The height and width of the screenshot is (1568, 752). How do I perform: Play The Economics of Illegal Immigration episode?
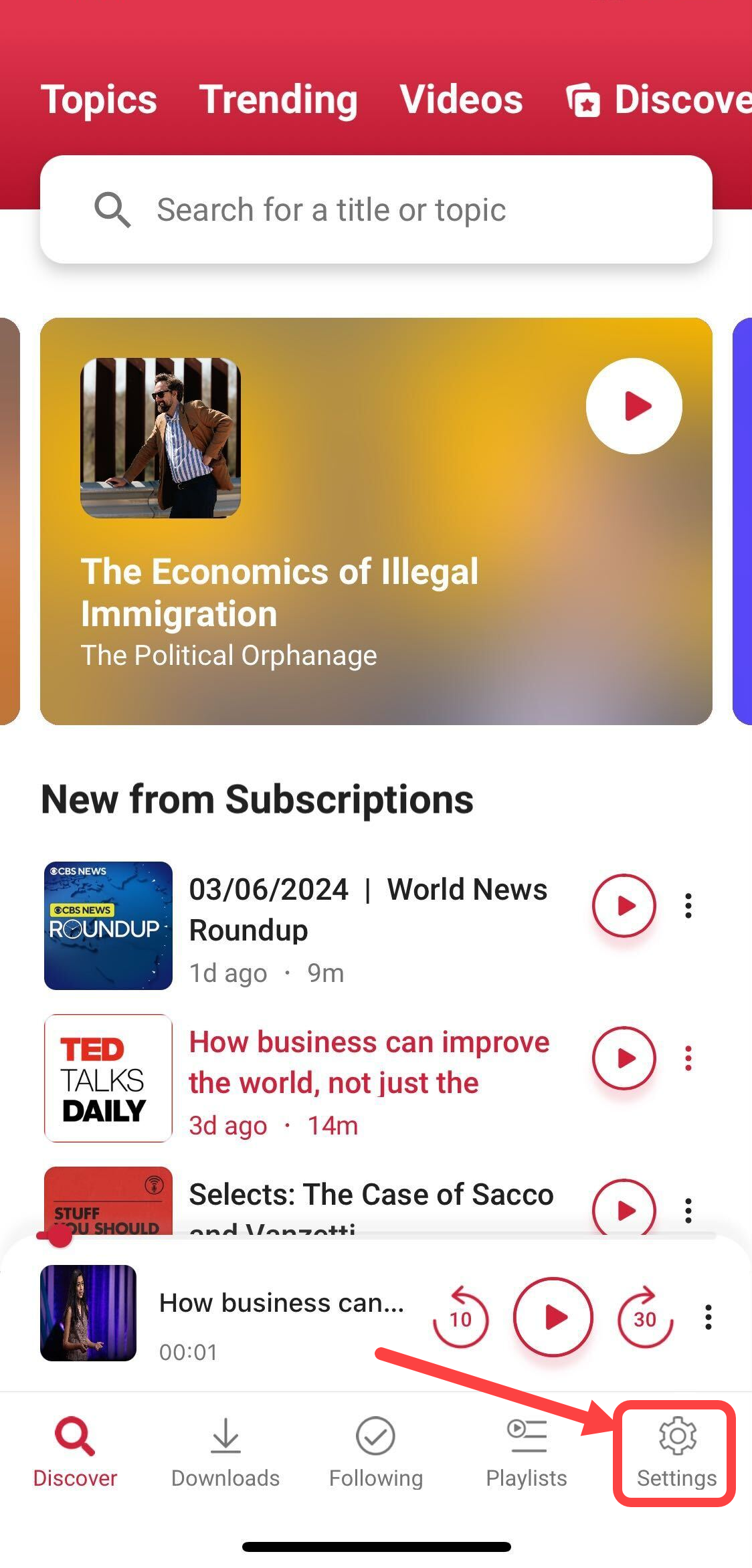634,406
